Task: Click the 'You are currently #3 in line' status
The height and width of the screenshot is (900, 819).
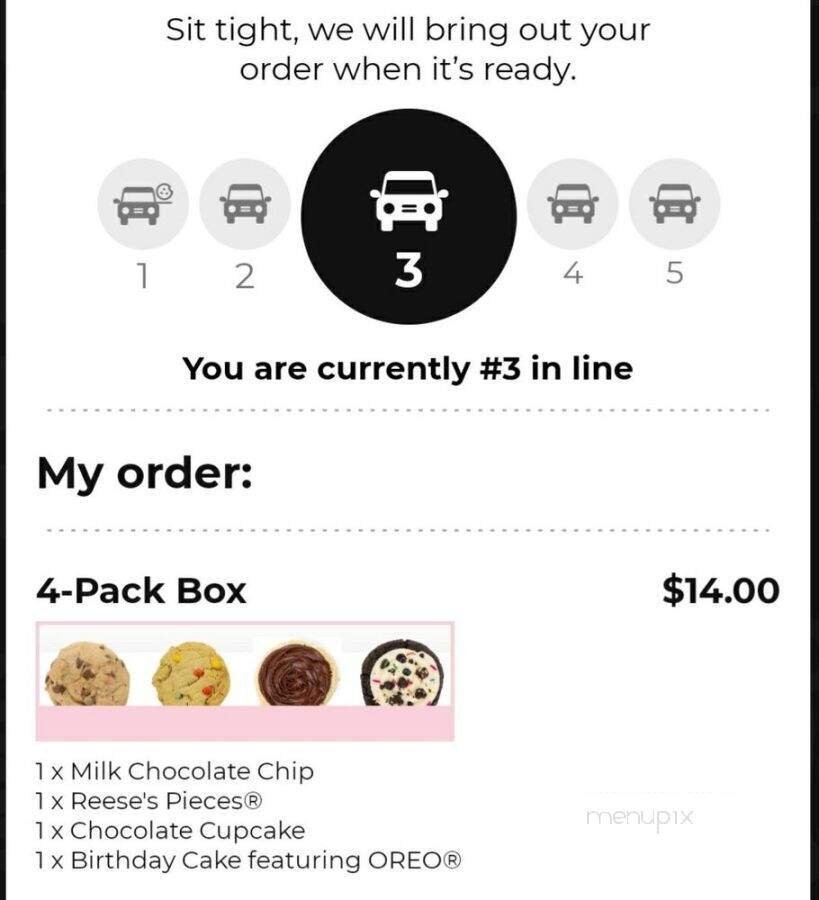Action: (x=409, y=369)
